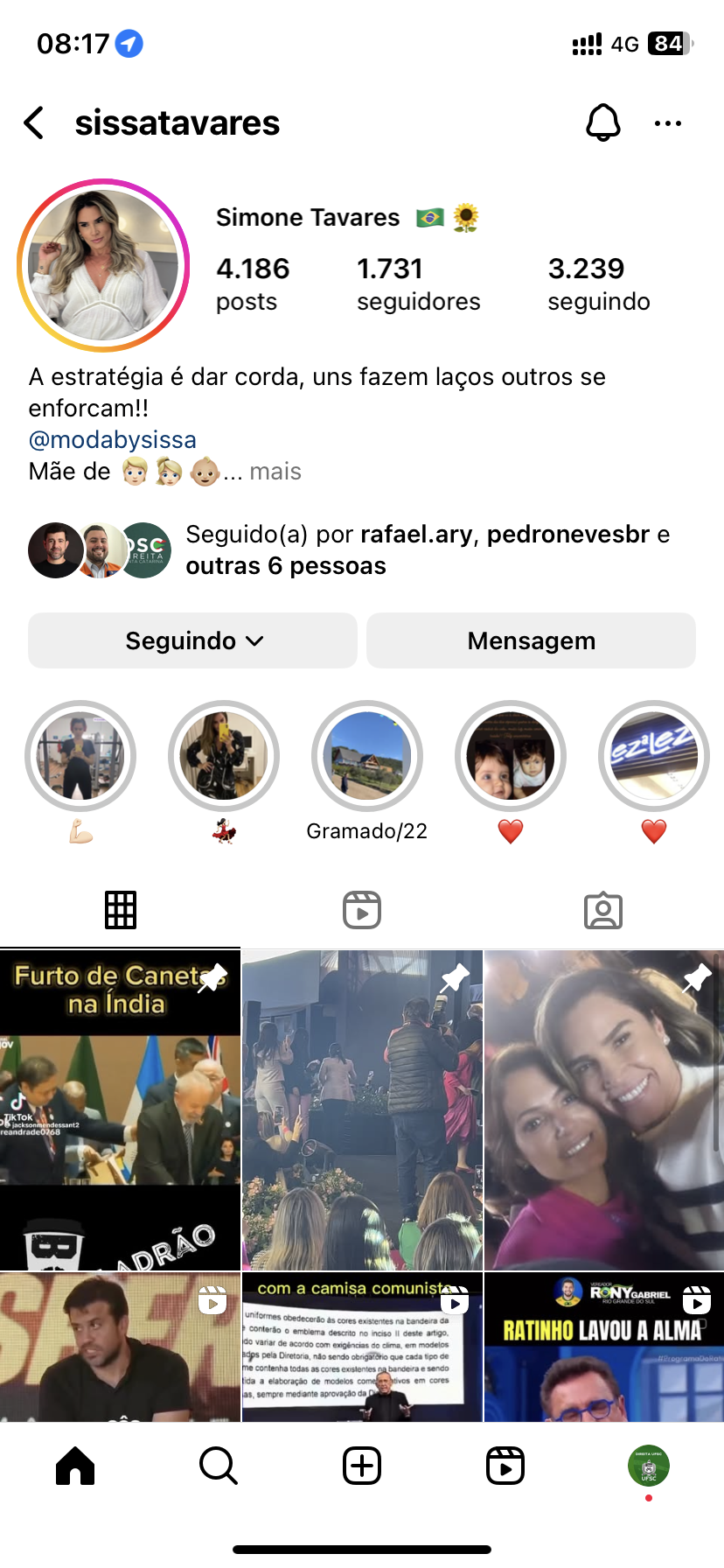Visit the @modabysissa linked profile
Screen dimensions: 724x1568
point(113,439)
